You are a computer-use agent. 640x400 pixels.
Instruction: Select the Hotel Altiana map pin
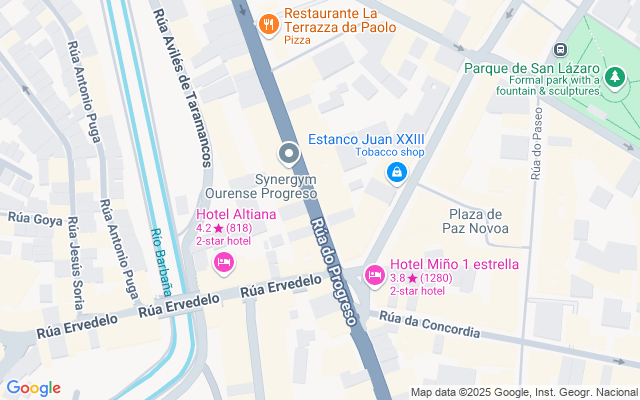click(x=224, y=262)
